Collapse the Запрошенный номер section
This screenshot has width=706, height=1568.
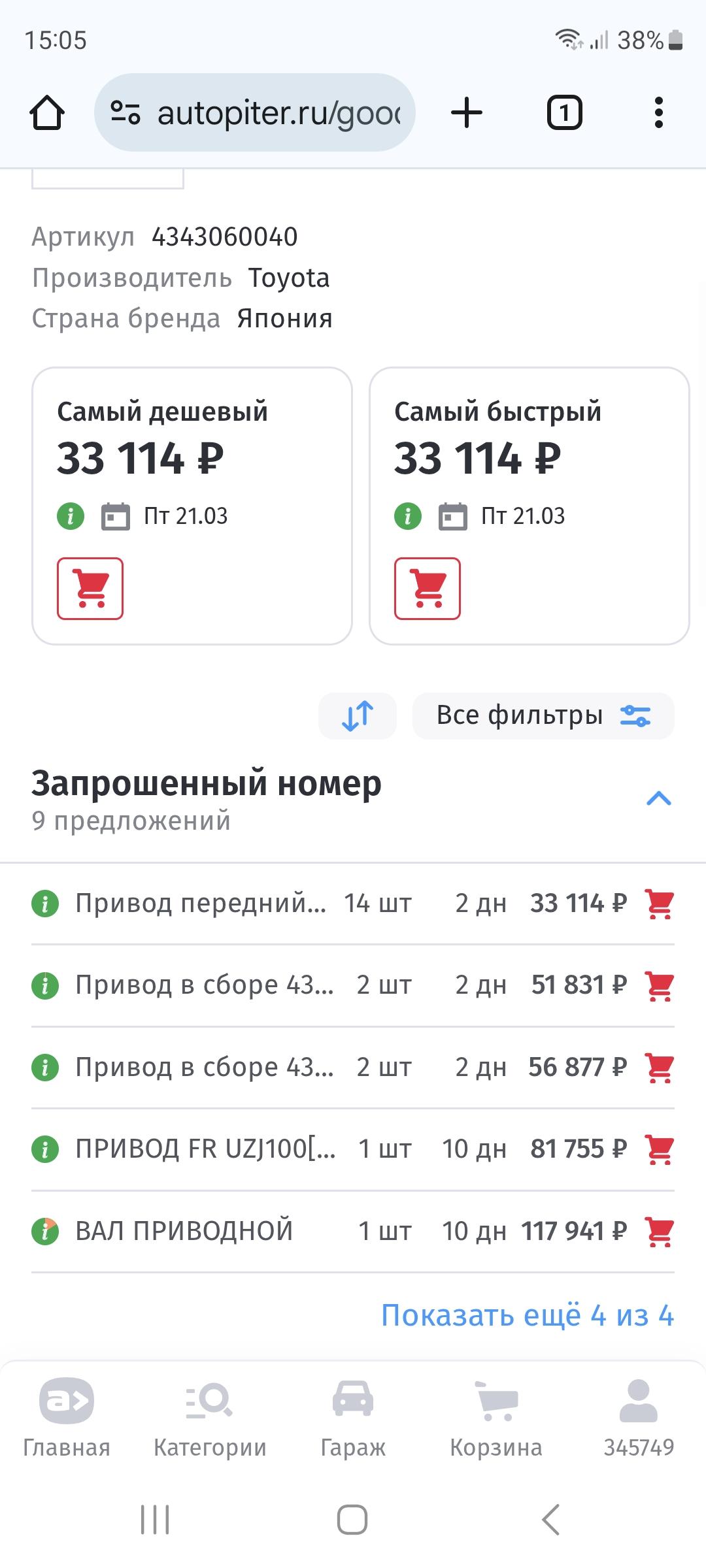[x=658, y=798]
